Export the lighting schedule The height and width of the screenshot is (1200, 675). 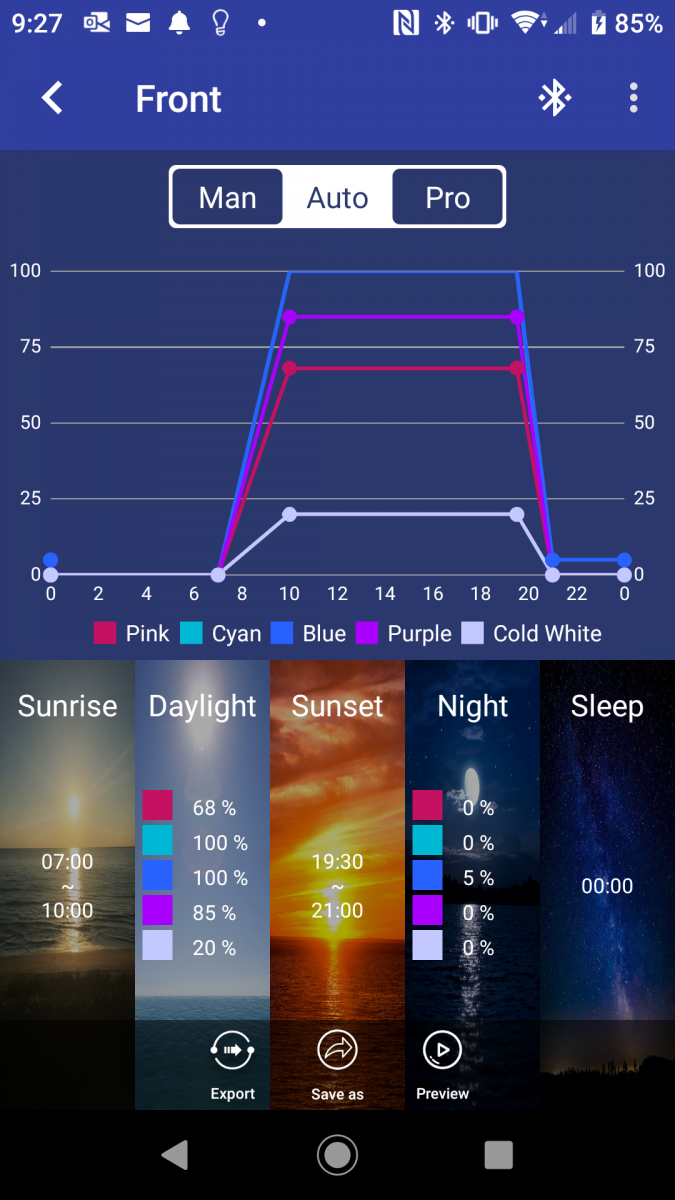tap(232, 1064)
